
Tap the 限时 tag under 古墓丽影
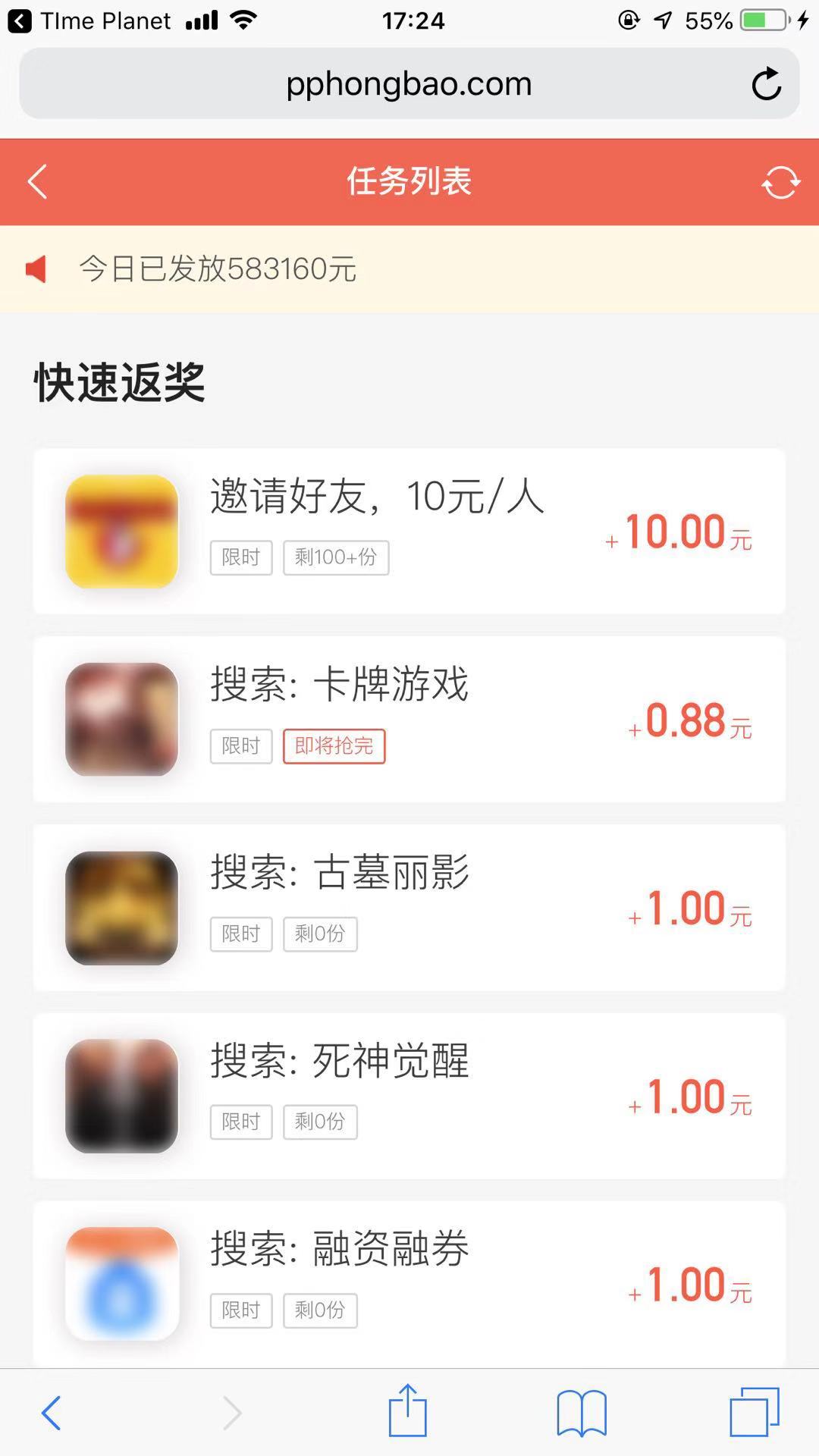coord(240,934)
